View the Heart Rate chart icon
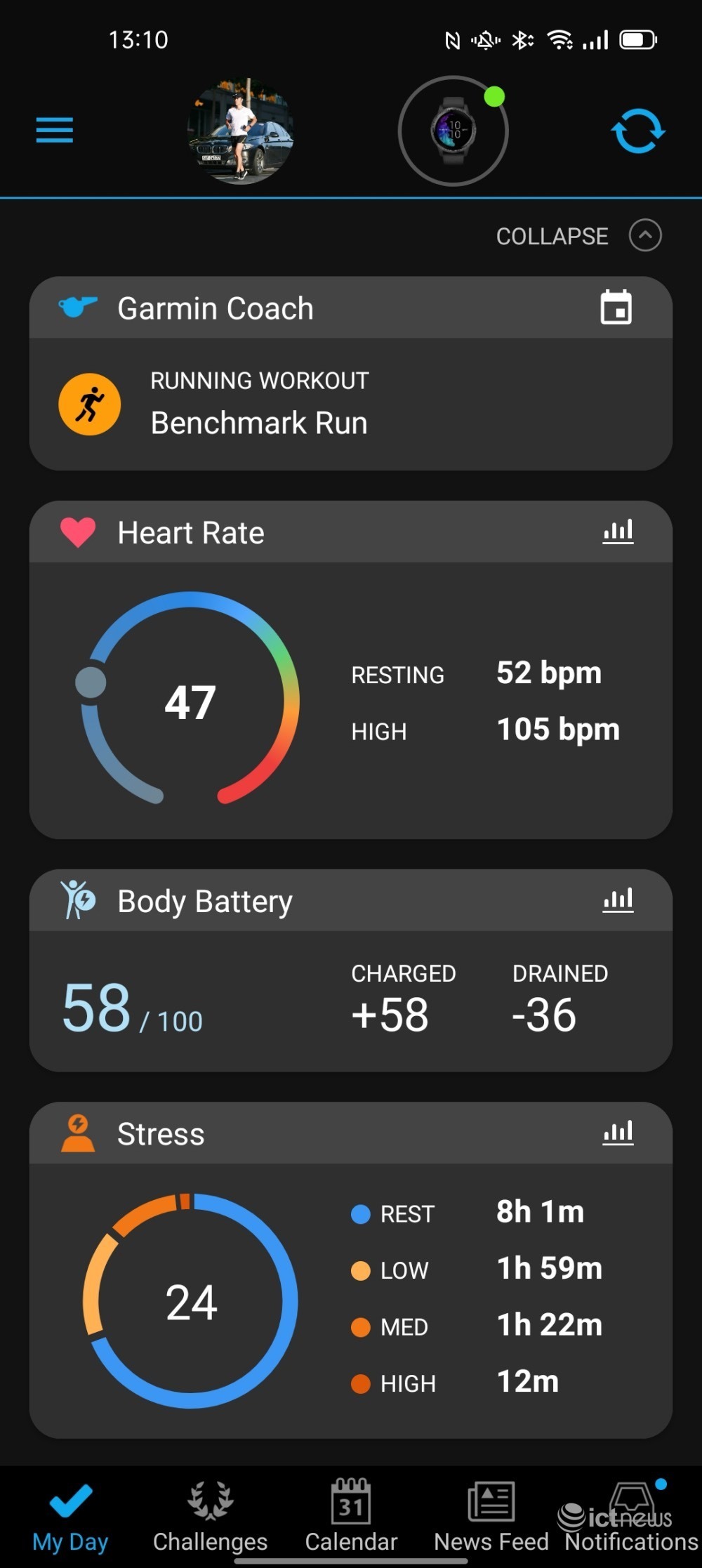702x1568 pixels. point(618,532)
